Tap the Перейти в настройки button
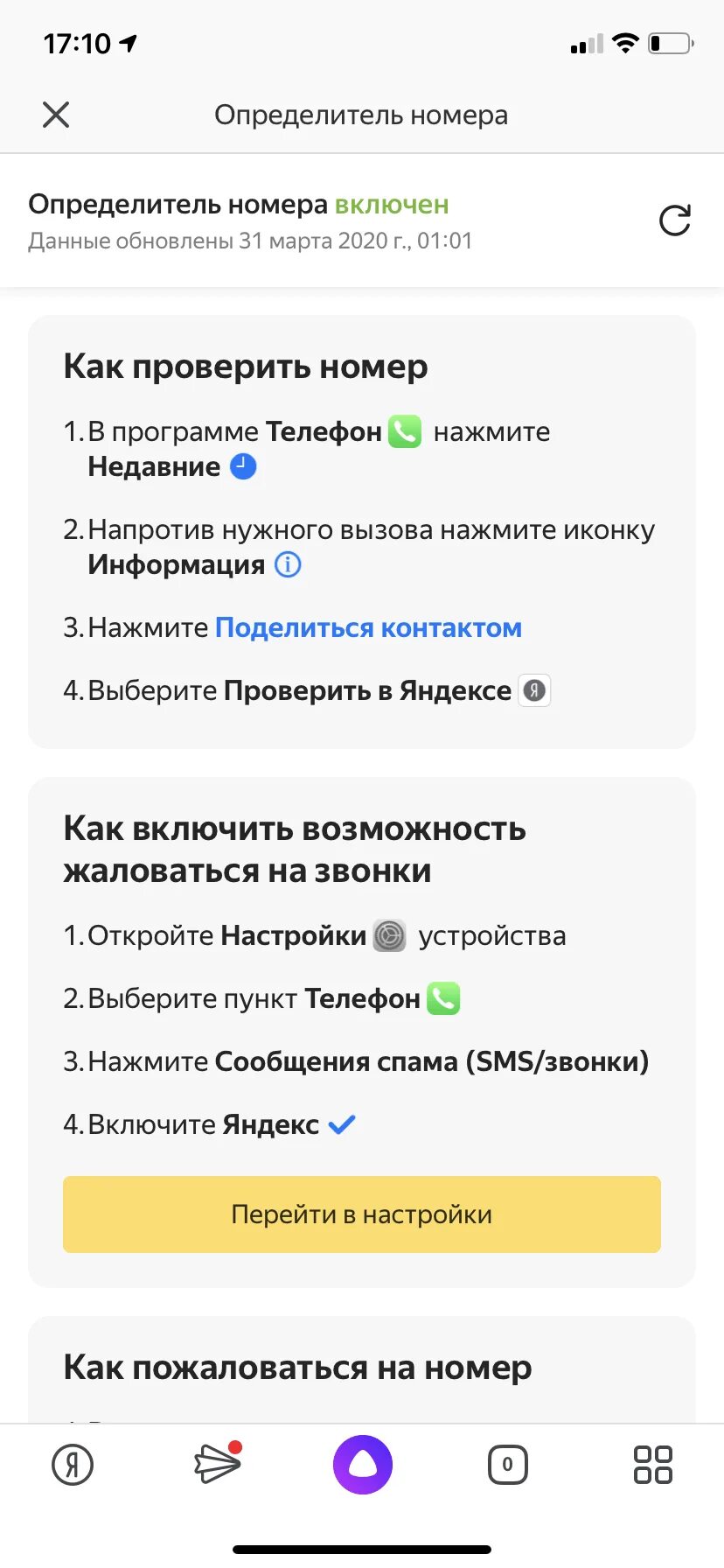This screenshot has height=1568, width=724. point(362,1214)
